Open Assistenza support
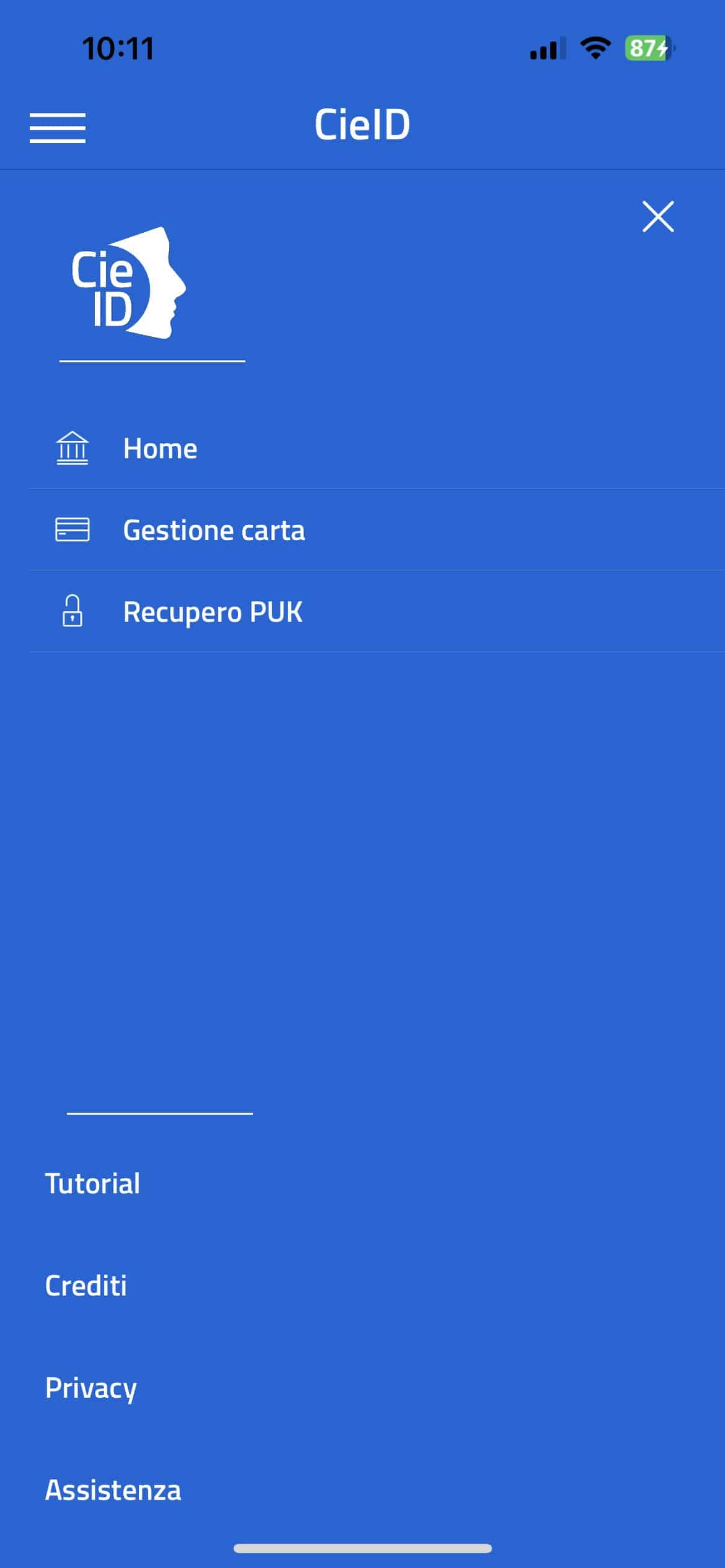725x1568 pixels. coord(113,1490)
